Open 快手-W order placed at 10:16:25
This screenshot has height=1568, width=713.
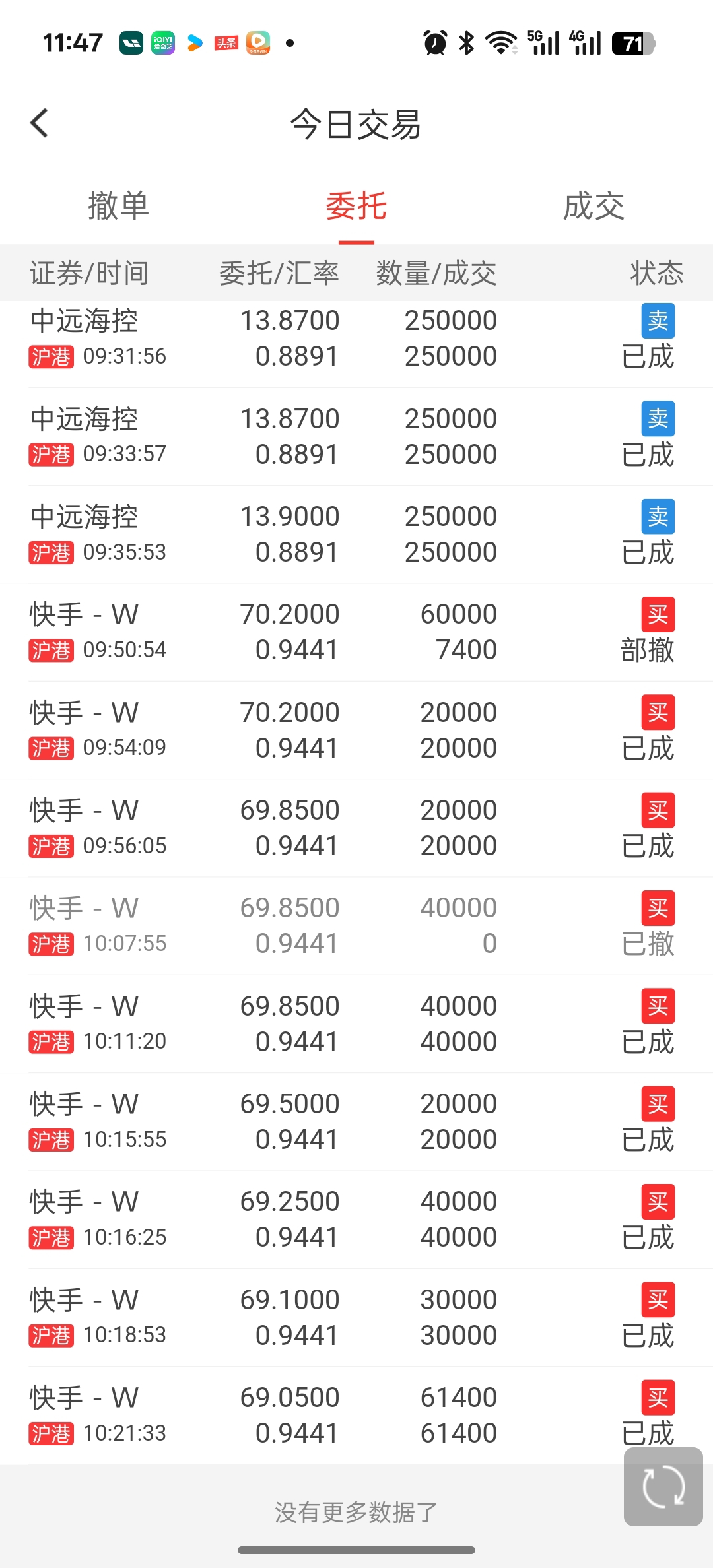coord(356,1220)
